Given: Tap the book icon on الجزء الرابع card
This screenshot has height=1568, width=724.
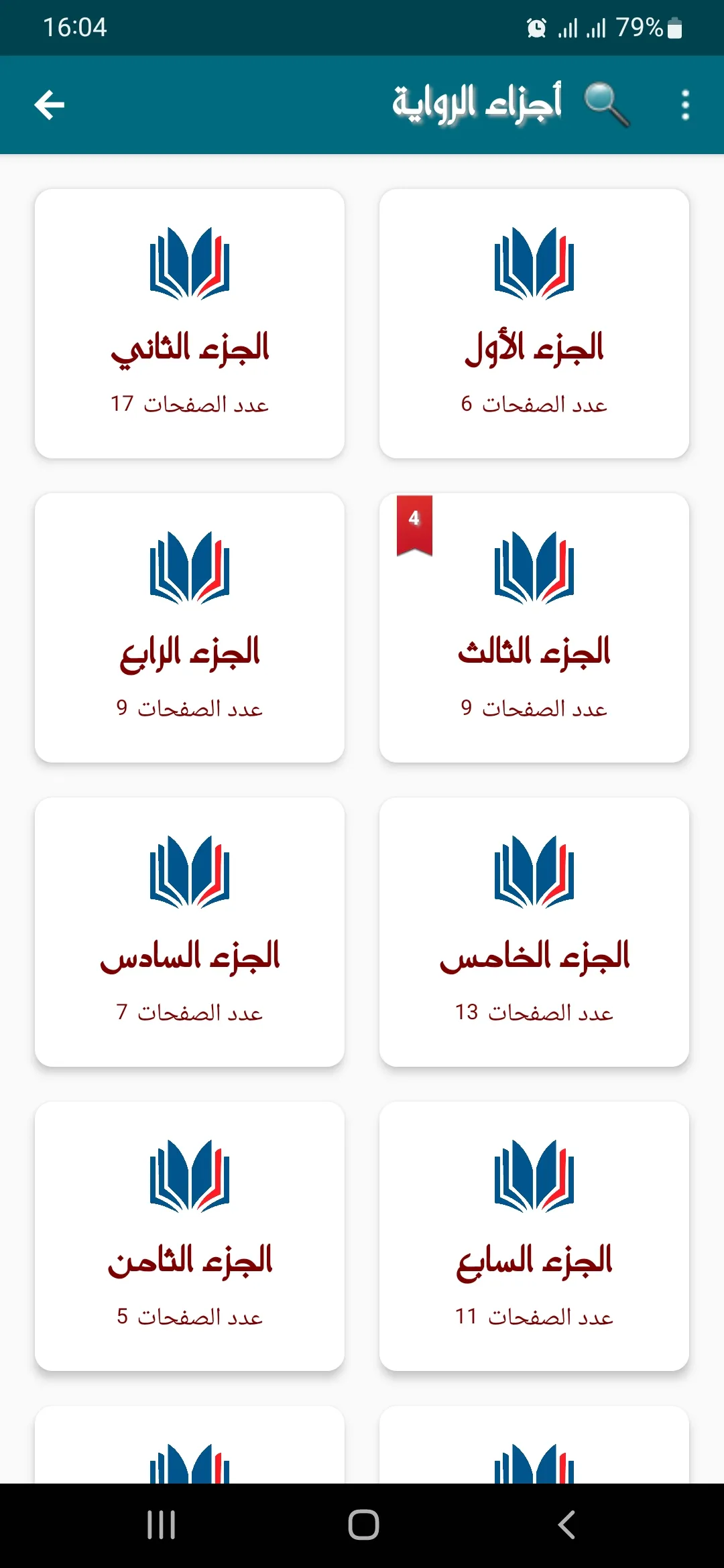Looking at the screenshot, I should 190,566.
